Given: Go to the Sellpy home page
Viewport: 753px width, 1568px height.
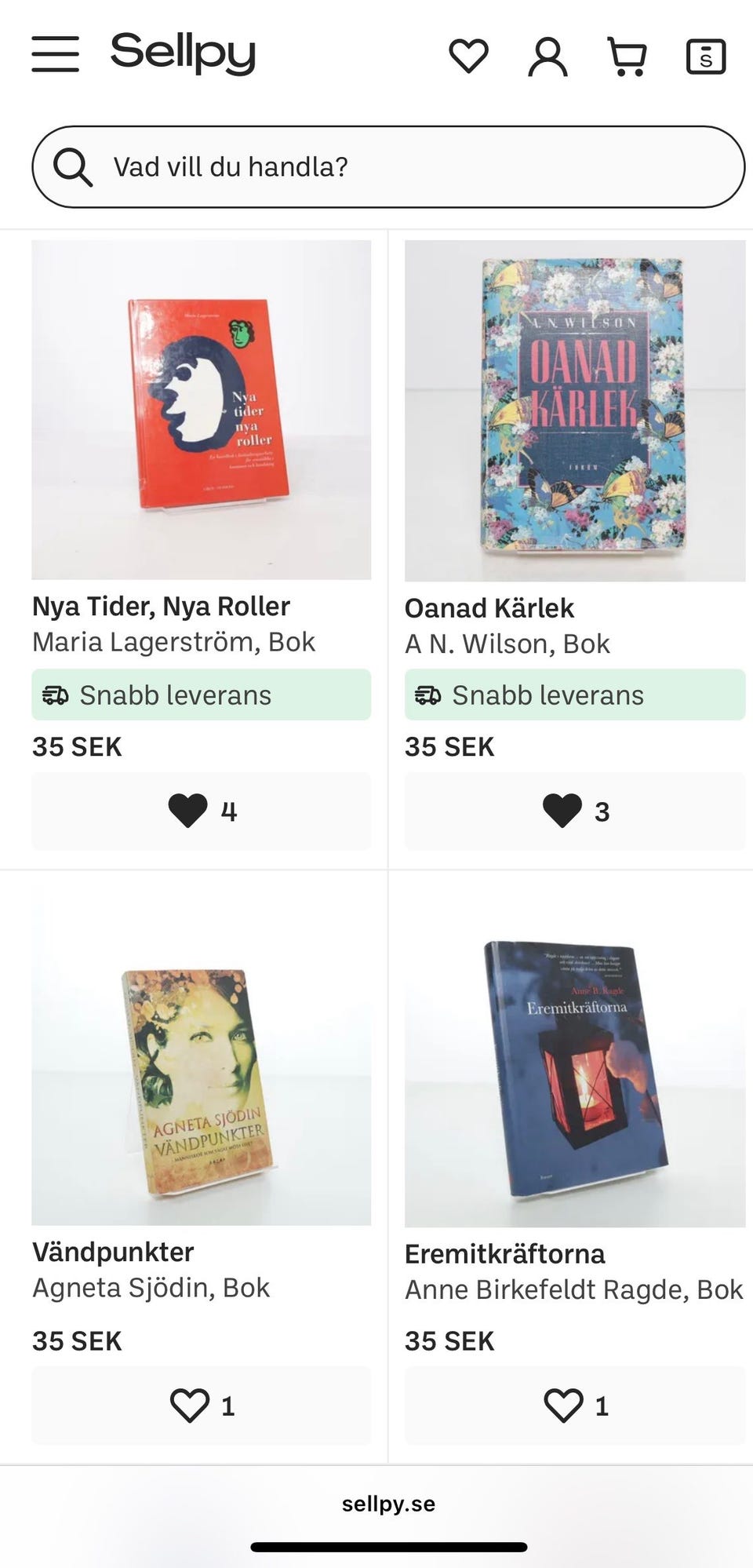Looking at the screenshot, I should (x=183, y=53).
